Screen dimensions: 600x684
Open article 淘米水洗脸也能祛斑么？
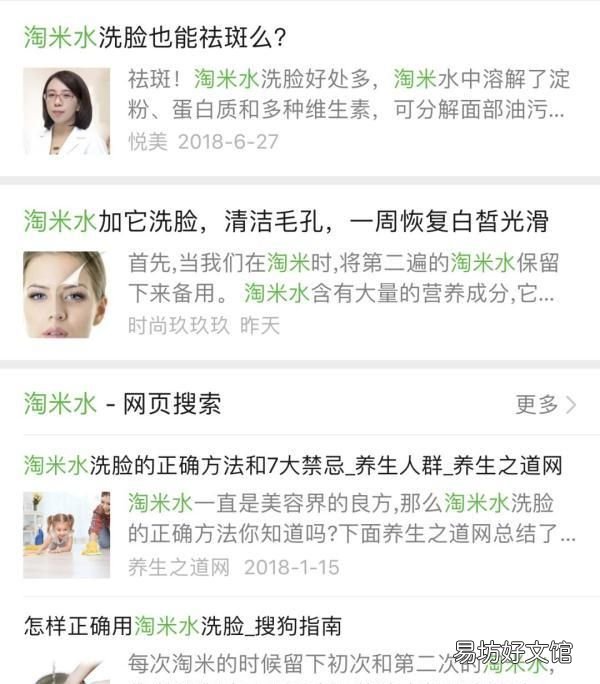point(156,38)
